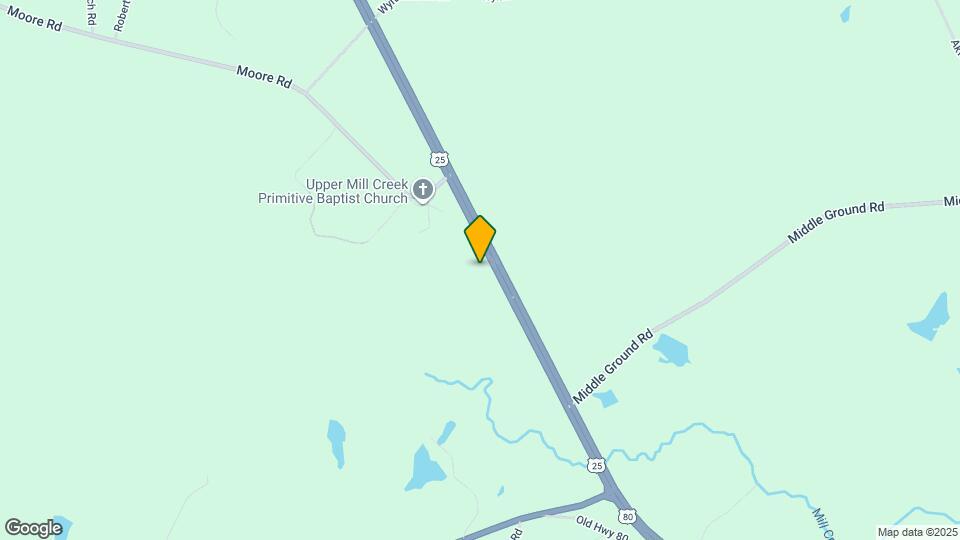960x540 pixels.
Task: Tap the orange marker on highway 25
Action: pos(480,239)
